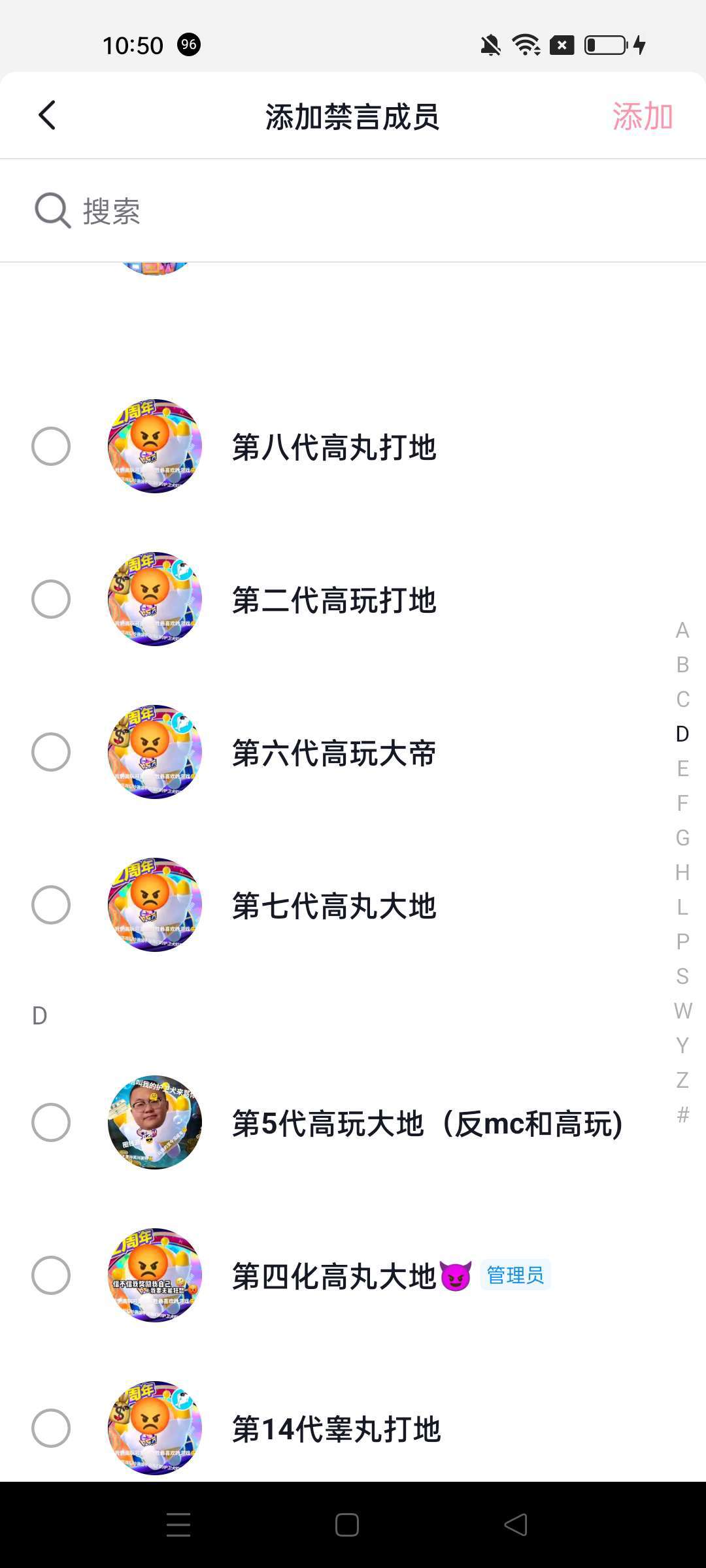Jump to # section in index
The height and width of the screenshot is (1568, 706).
tap(682, 1115)
